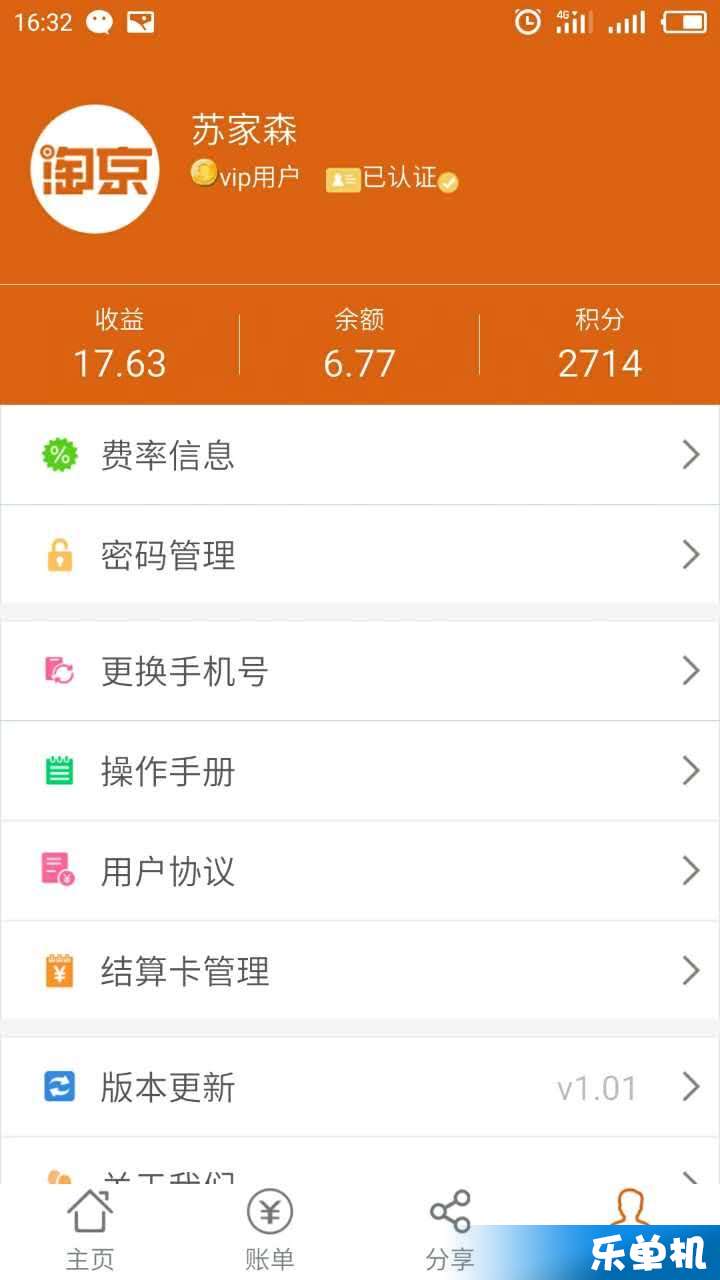
Task: Switch to the 主页 tab
Action: 90,1231
